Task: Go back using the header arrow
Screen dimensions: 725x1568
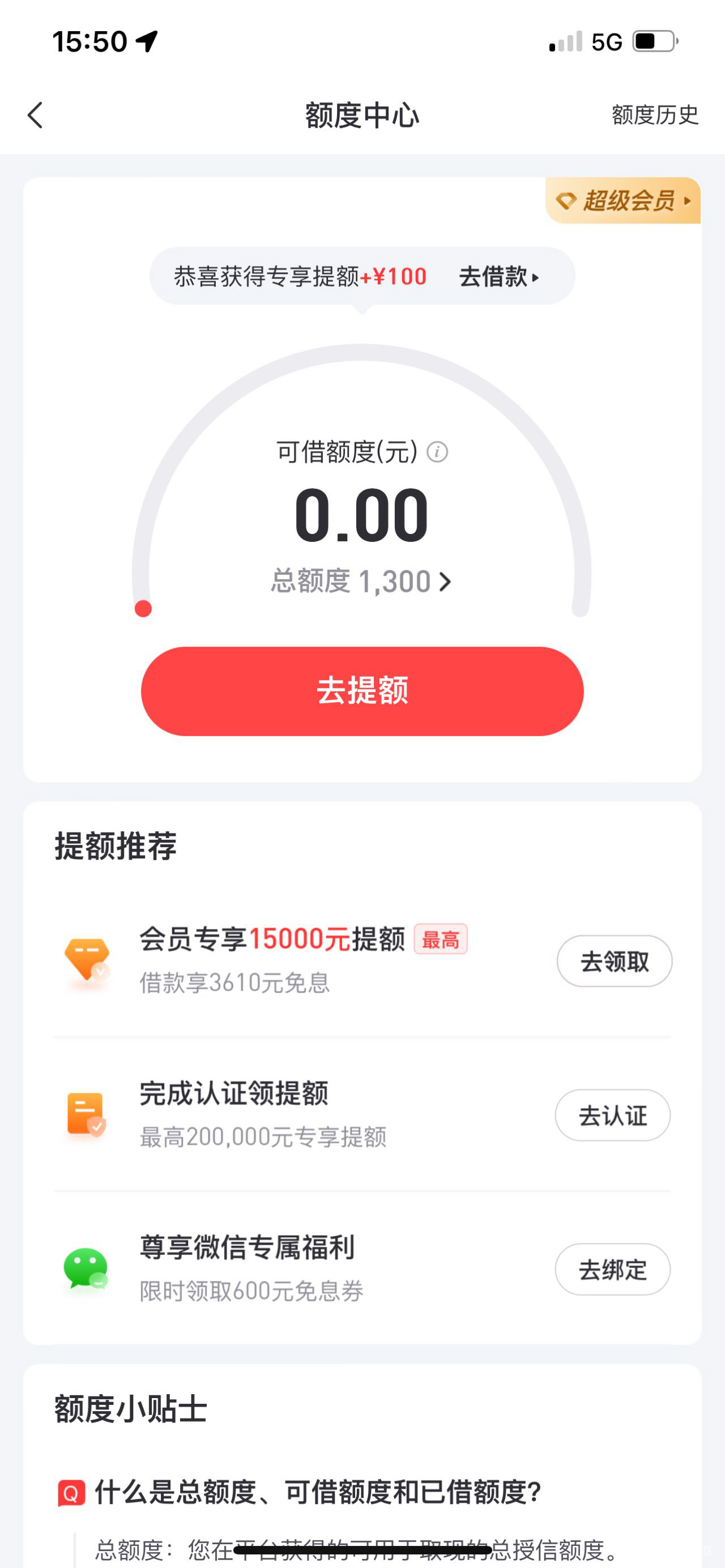Action: [x=35, y=115]
